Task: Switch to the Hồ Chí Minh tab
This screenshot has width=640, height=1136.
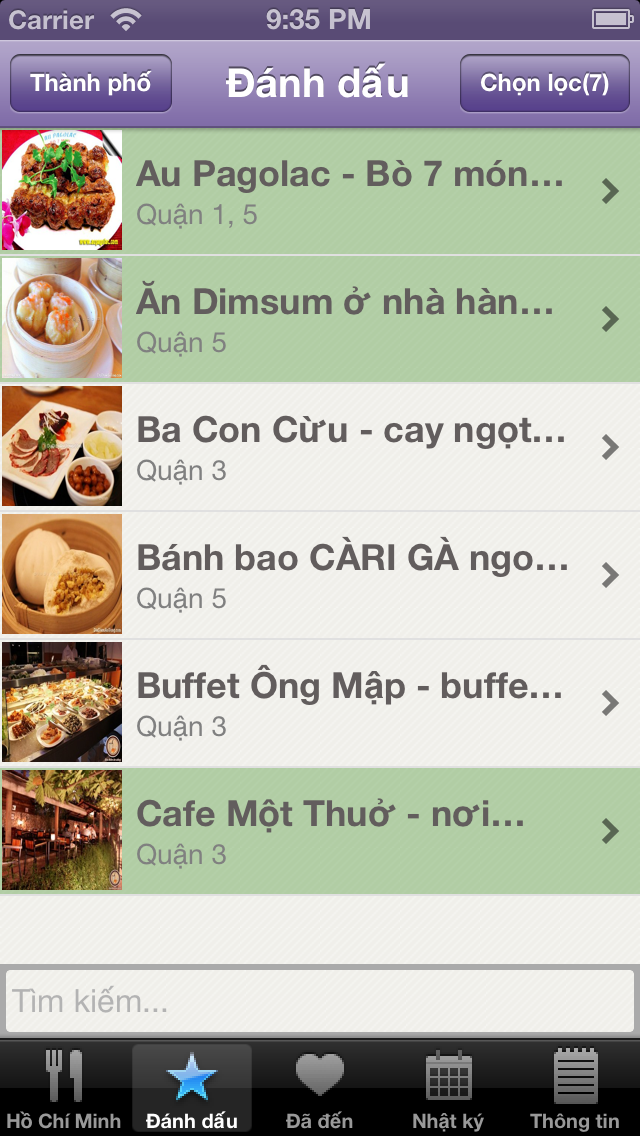Action: 64,1090
